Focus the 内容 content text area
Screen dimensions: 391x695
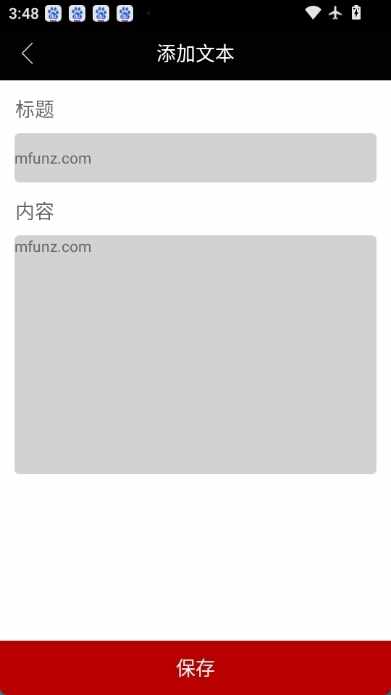coord(196,355)
